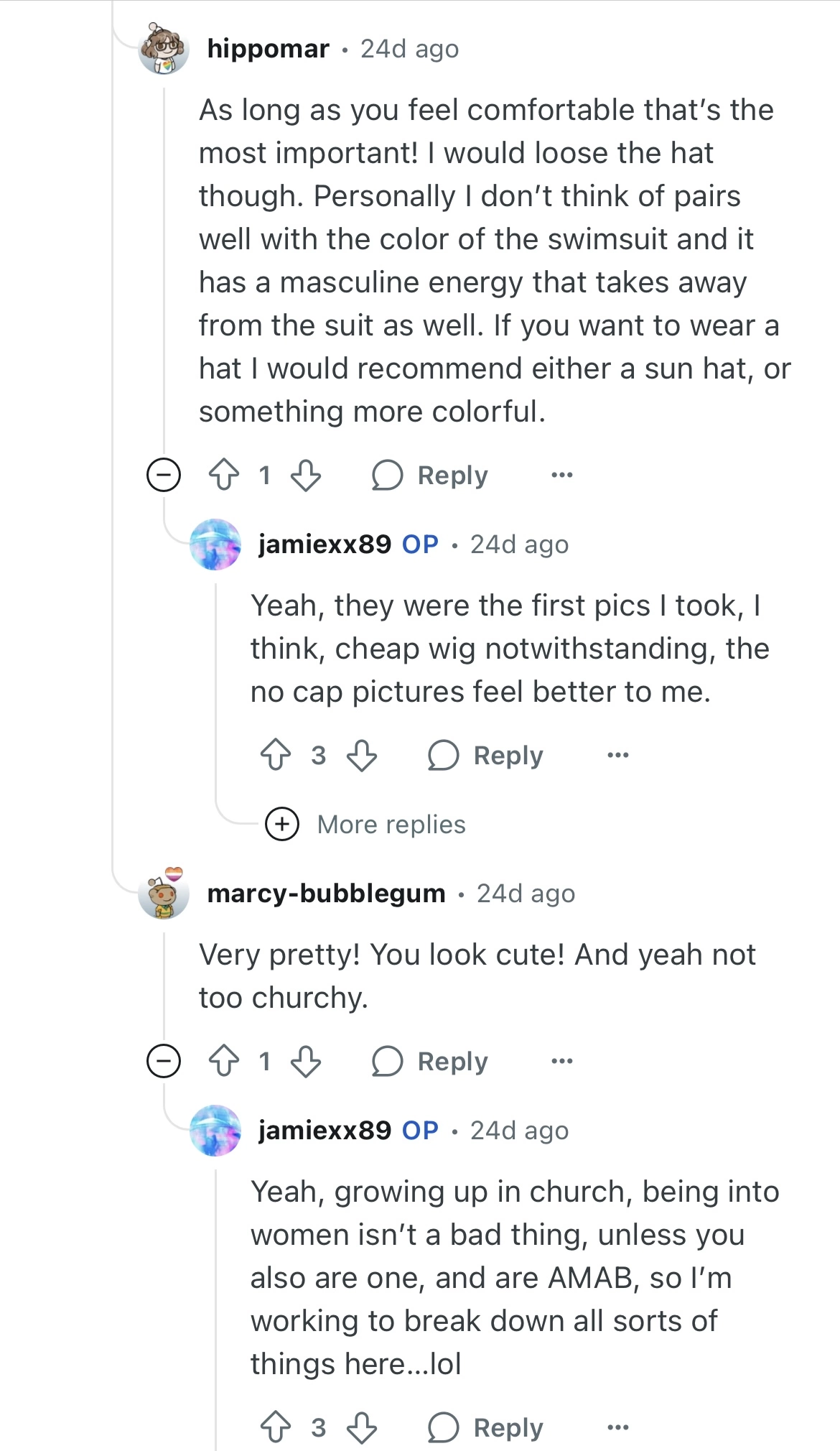Reply to hippomar's comment
Screen dimensions: 840x1451
pyautogui.click(x=430, y=476)
